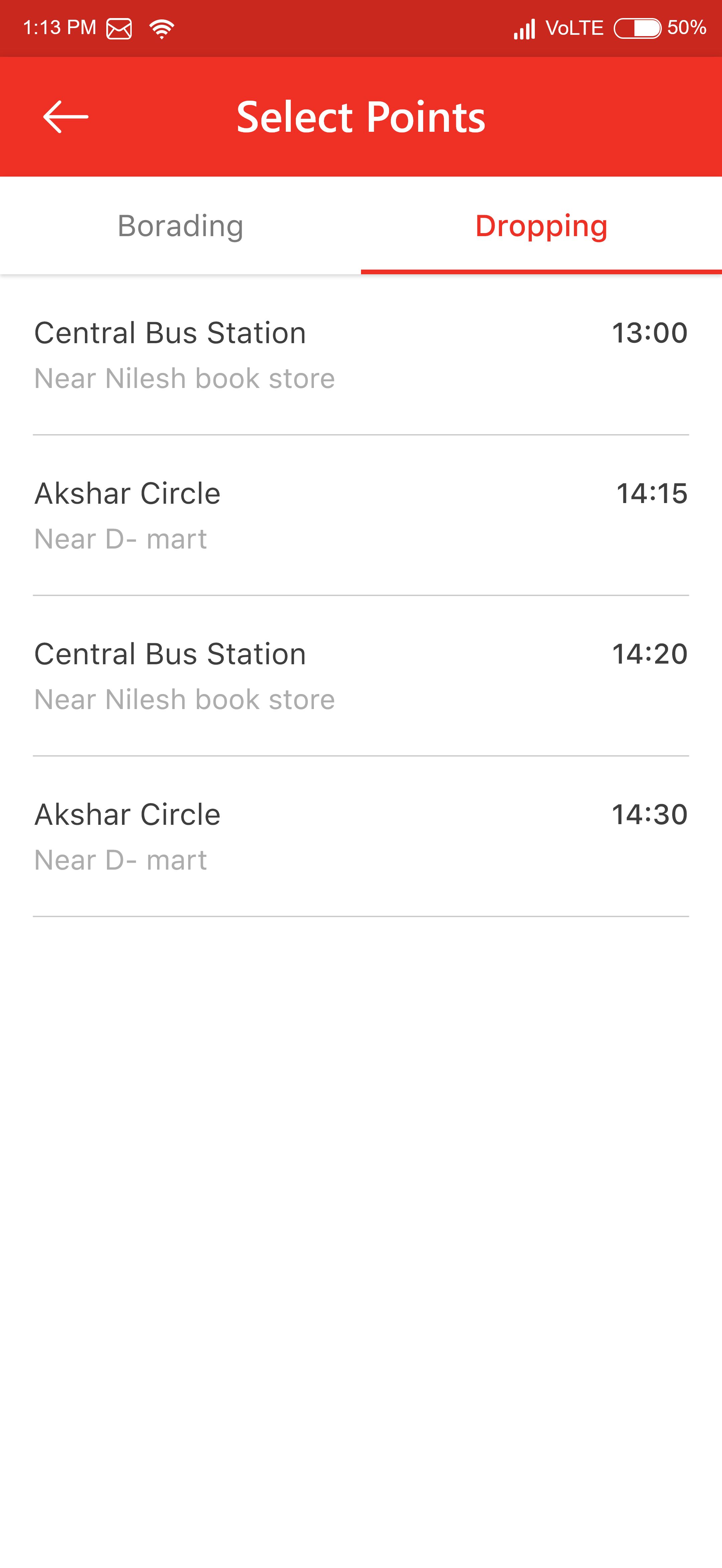
Task: Select Central Bus Station at 14:20
Action: click(x=361, y=676)
